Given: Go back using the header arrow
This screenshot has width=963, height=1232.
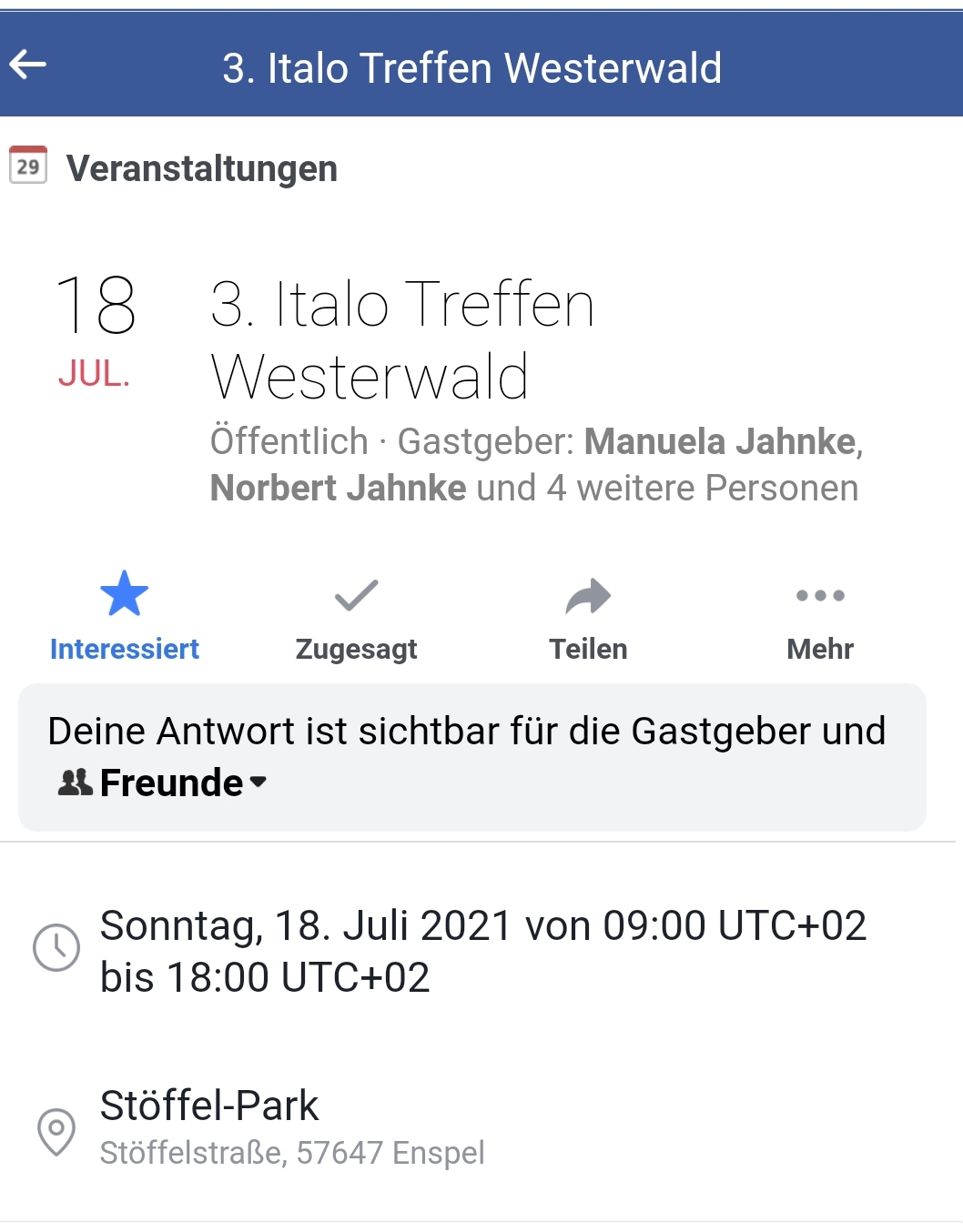Looking at the screenshot, I should point(28,66).
